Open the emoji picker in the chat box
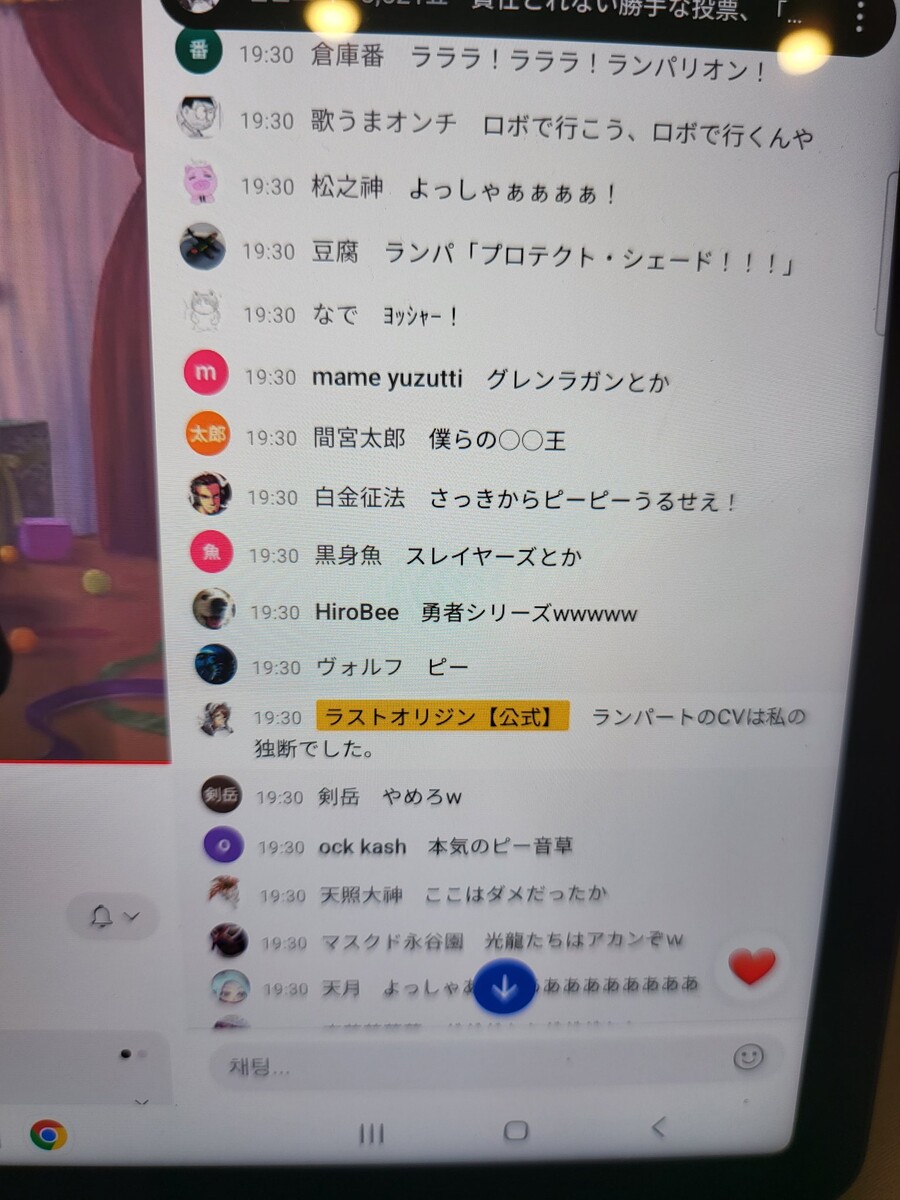900x1200 pixels. [748, 1057]
